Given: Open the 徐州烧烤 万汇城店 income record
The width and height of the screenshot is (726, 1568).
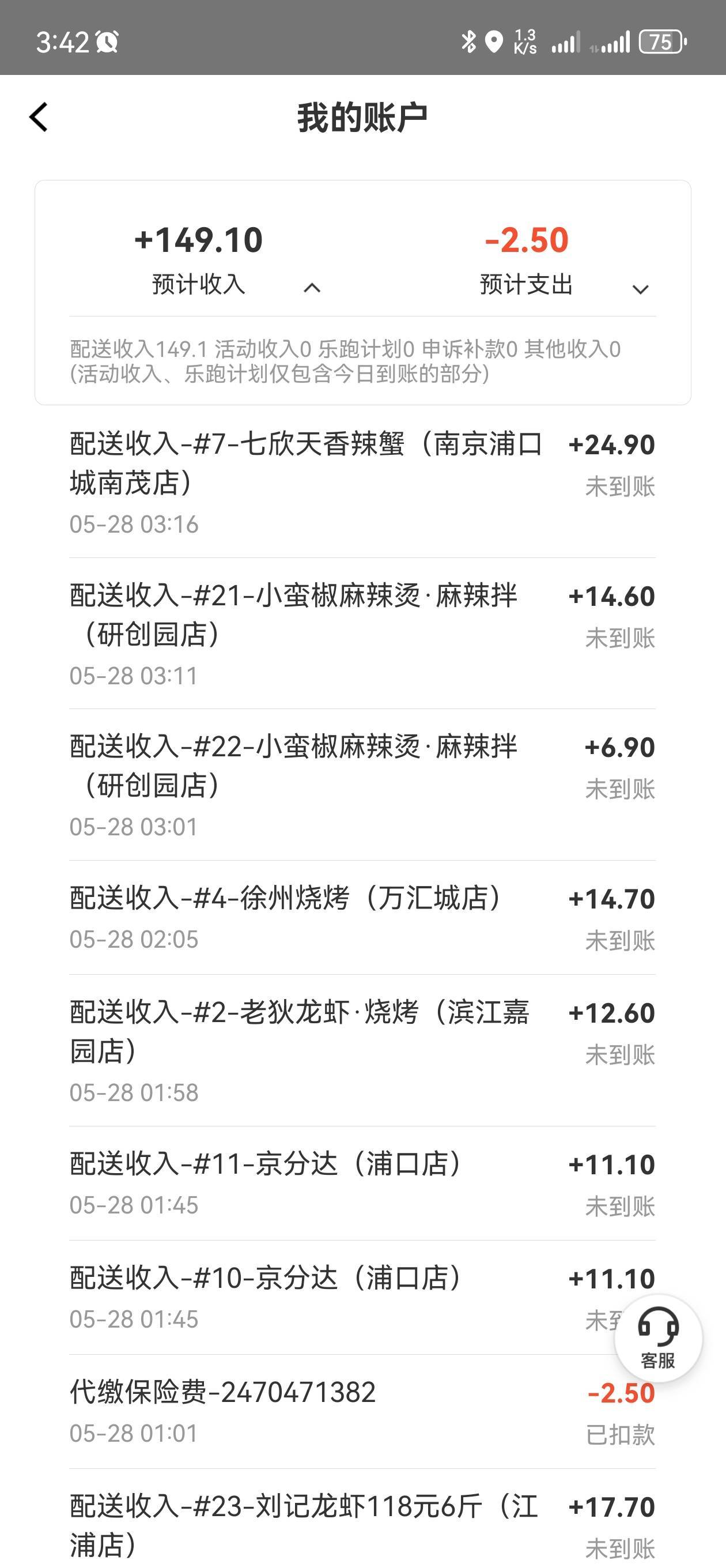Looking at the screenshot, I should 362,918.
